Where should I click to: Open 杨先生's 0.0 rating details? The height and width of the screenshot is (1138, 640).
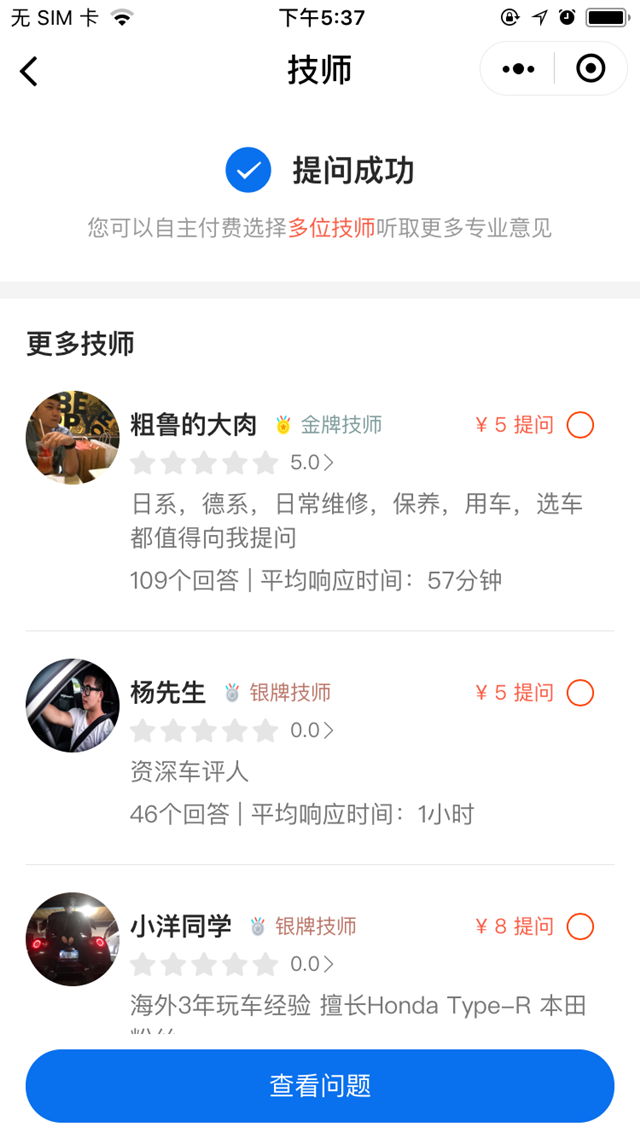(311, 731)
